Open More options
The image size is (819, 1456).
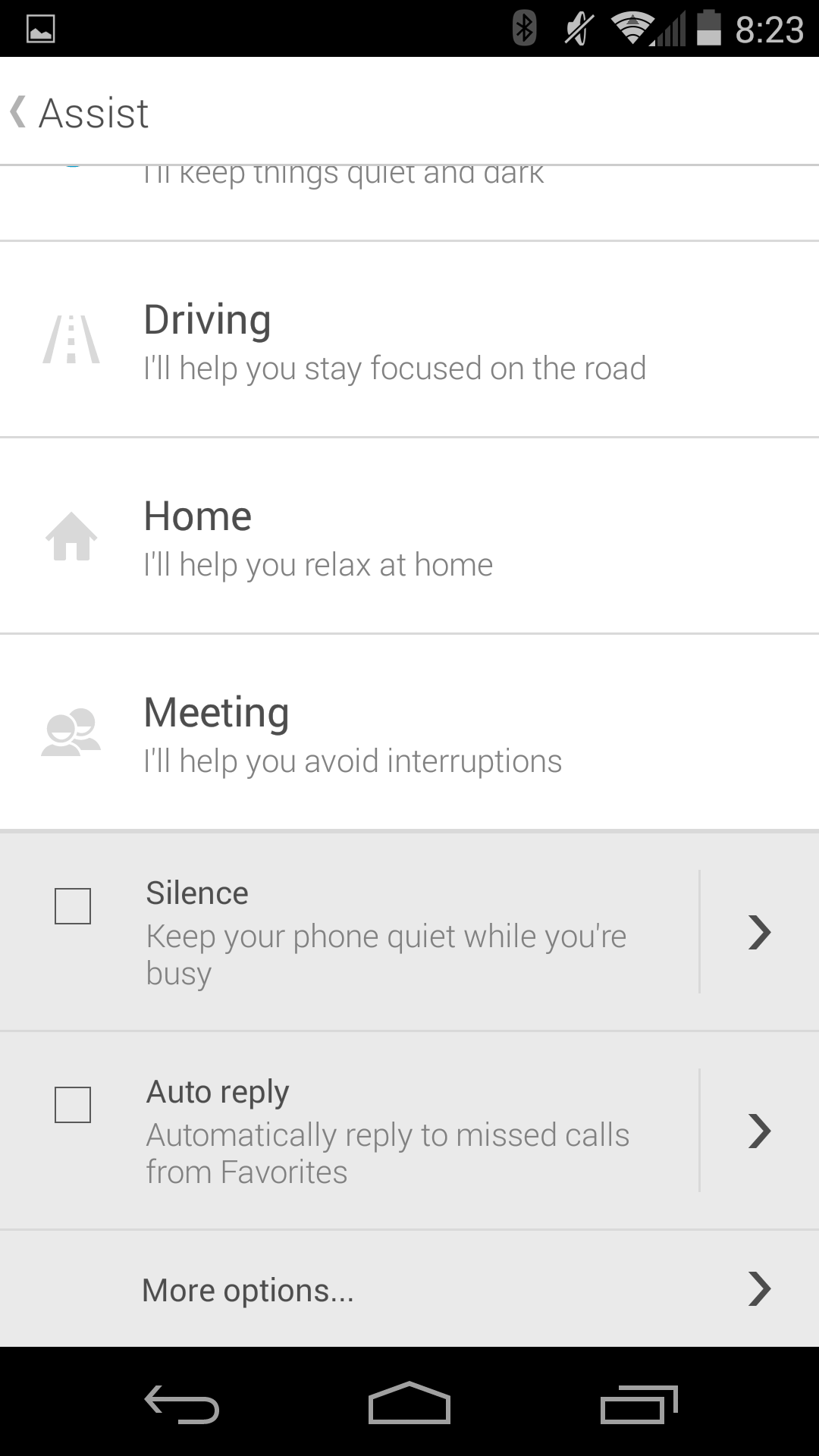pyautogui.click(x=409, y=1290)
